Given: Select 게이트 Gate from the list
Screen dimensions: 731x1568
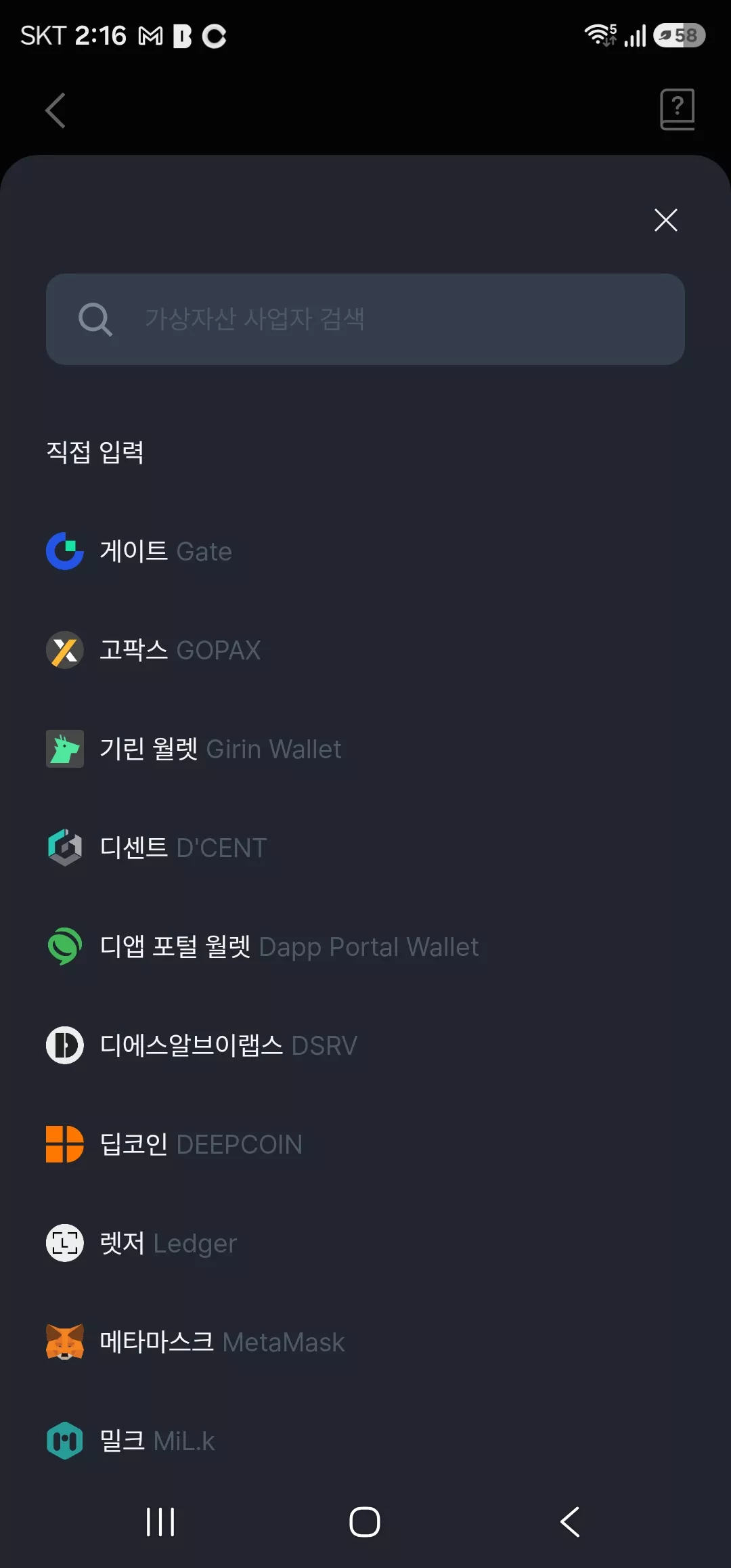Looking at the screenshot, I should tap(365, 551).
